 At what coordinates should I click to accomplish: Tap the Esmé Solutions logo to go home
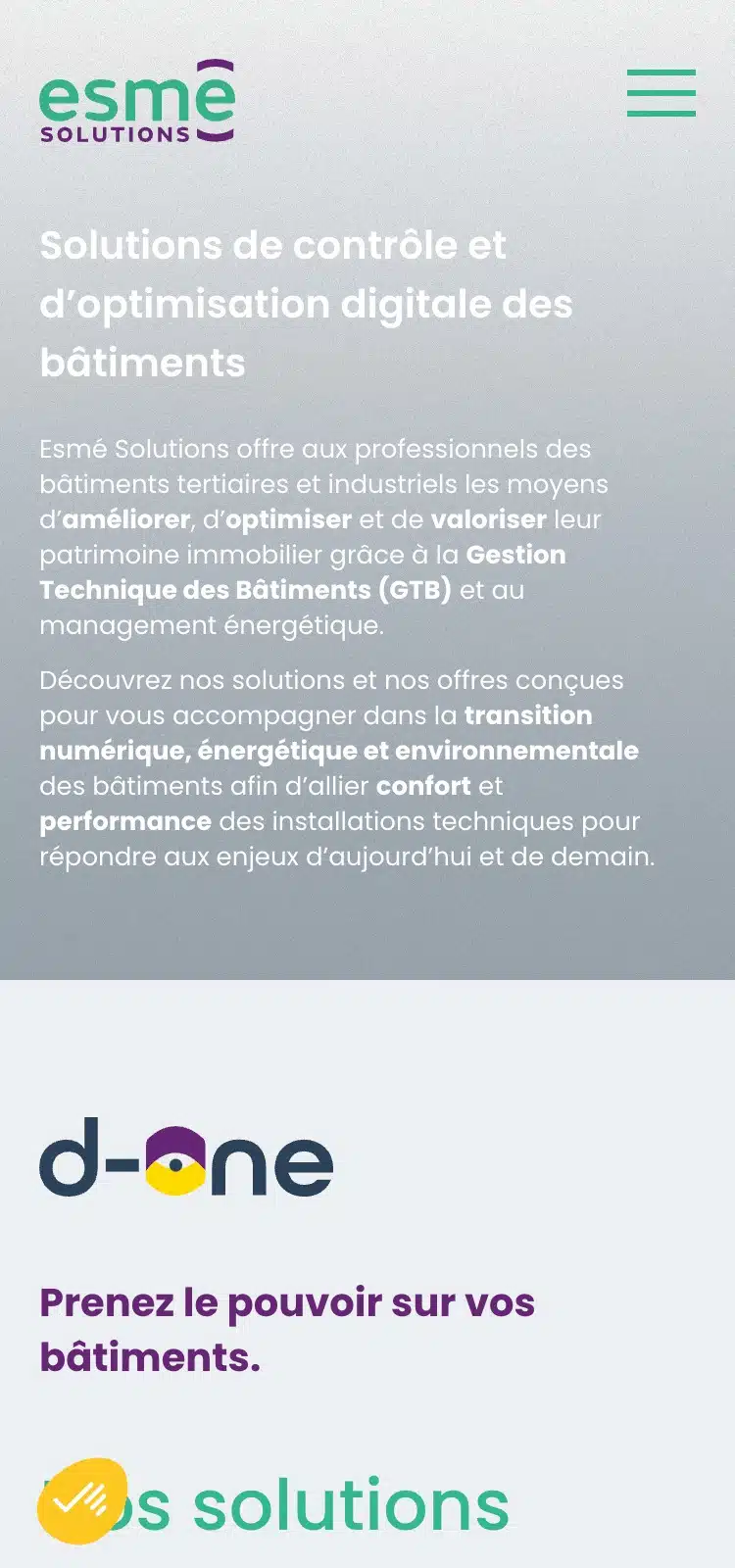click(137, 102)
